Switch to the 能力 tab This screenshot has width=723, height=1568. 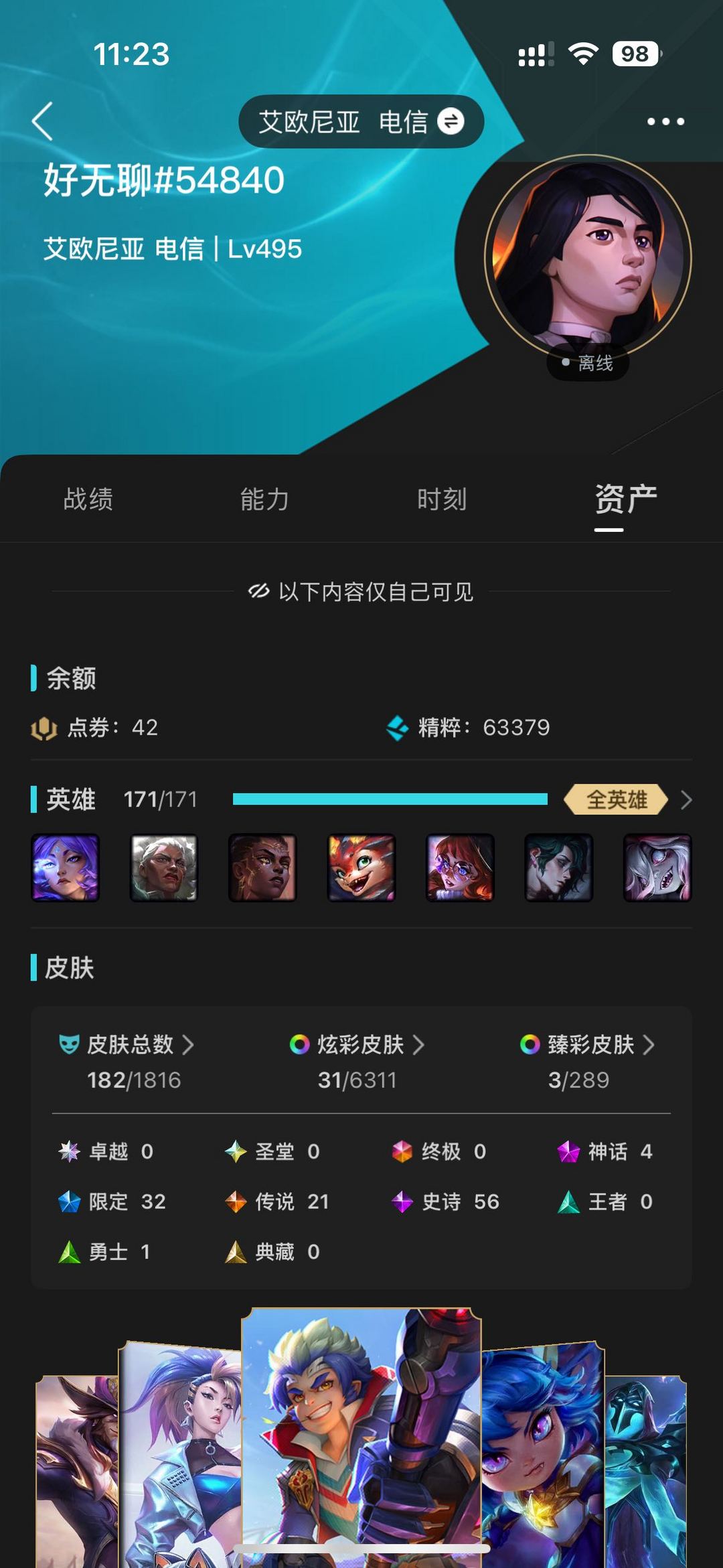pos(265,500)
